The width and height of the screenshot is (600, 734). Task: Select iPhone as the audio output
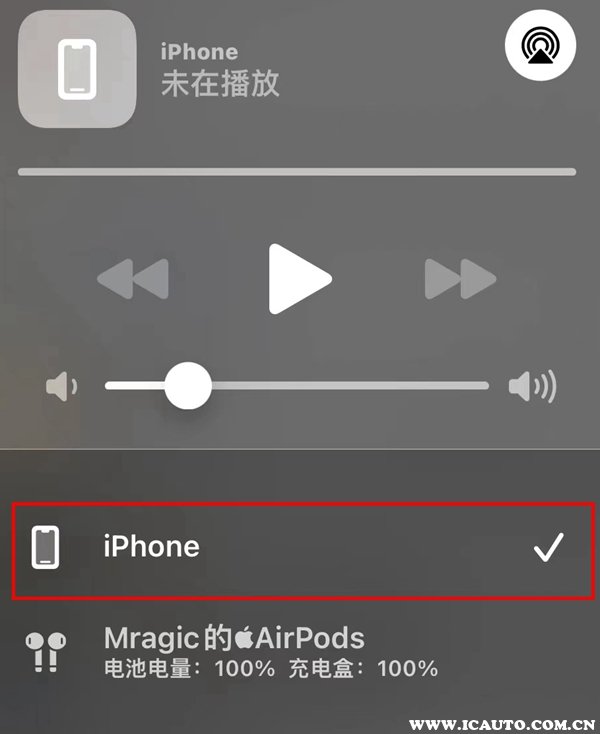pos(302,548)
